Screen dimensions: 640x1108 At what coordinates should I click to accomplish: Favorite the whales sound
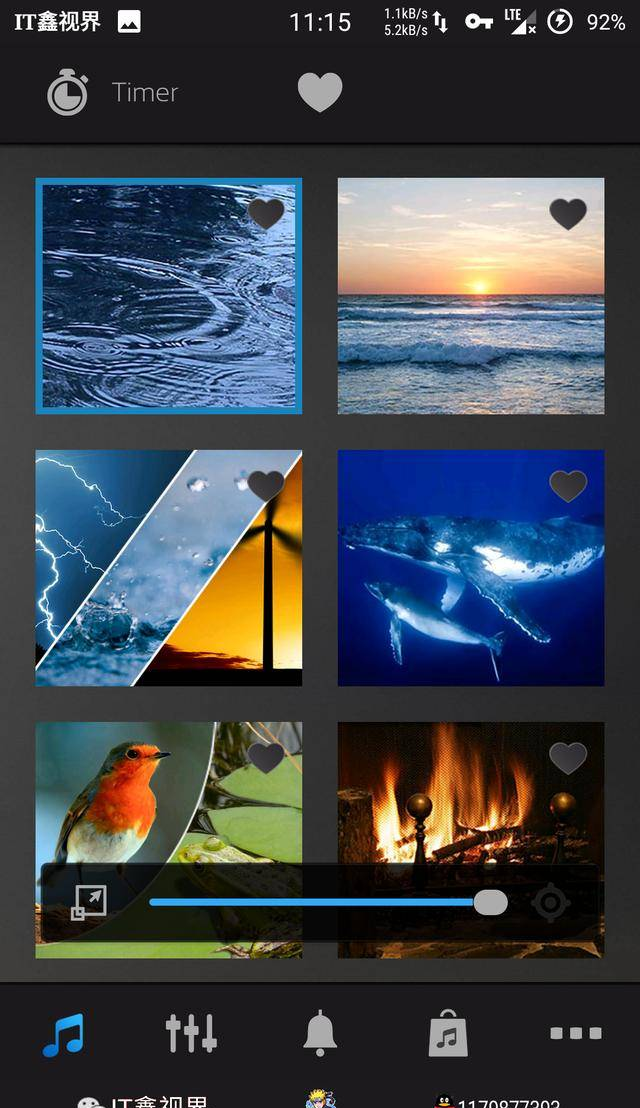tap(568, 485)
